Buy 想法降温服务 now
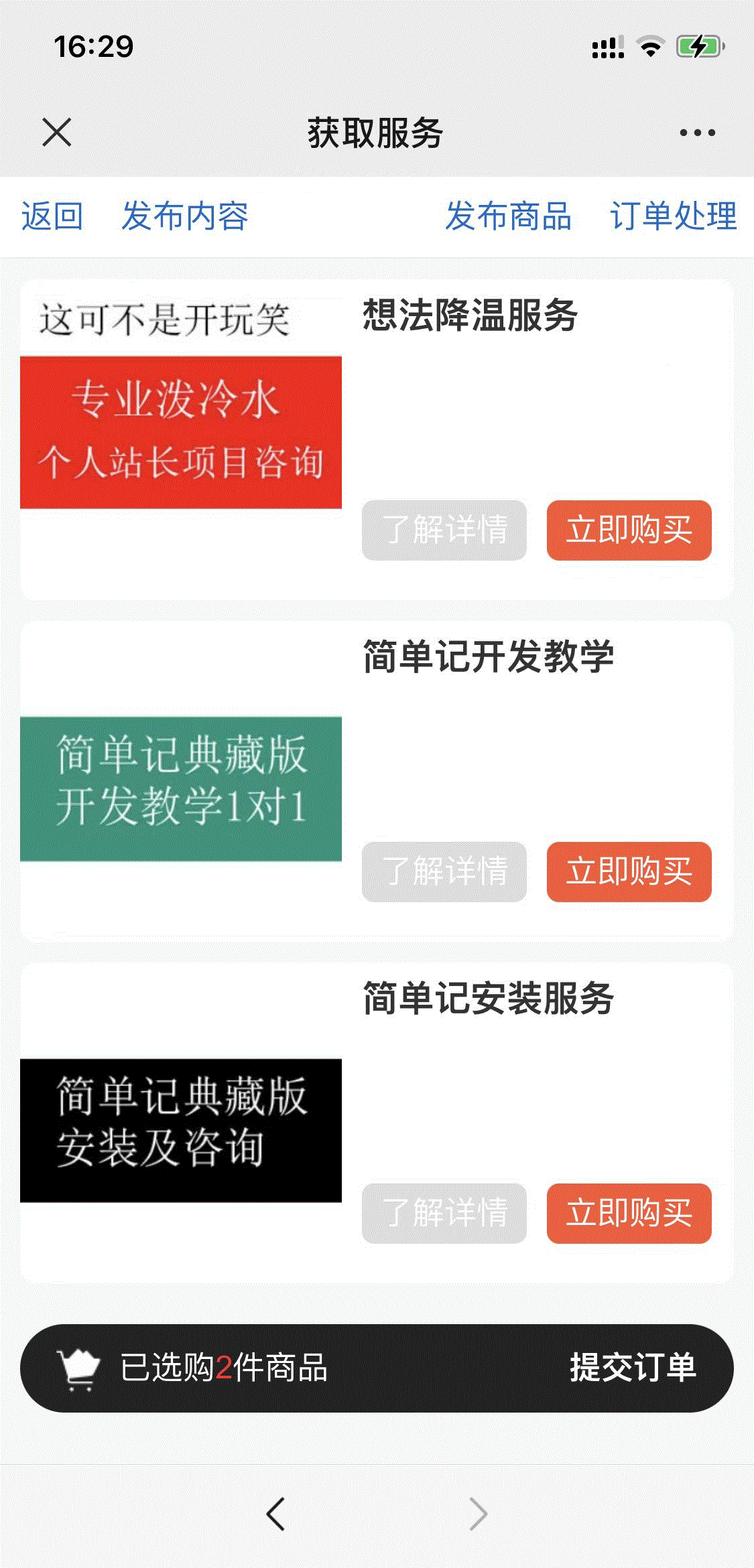 (629, 530)
